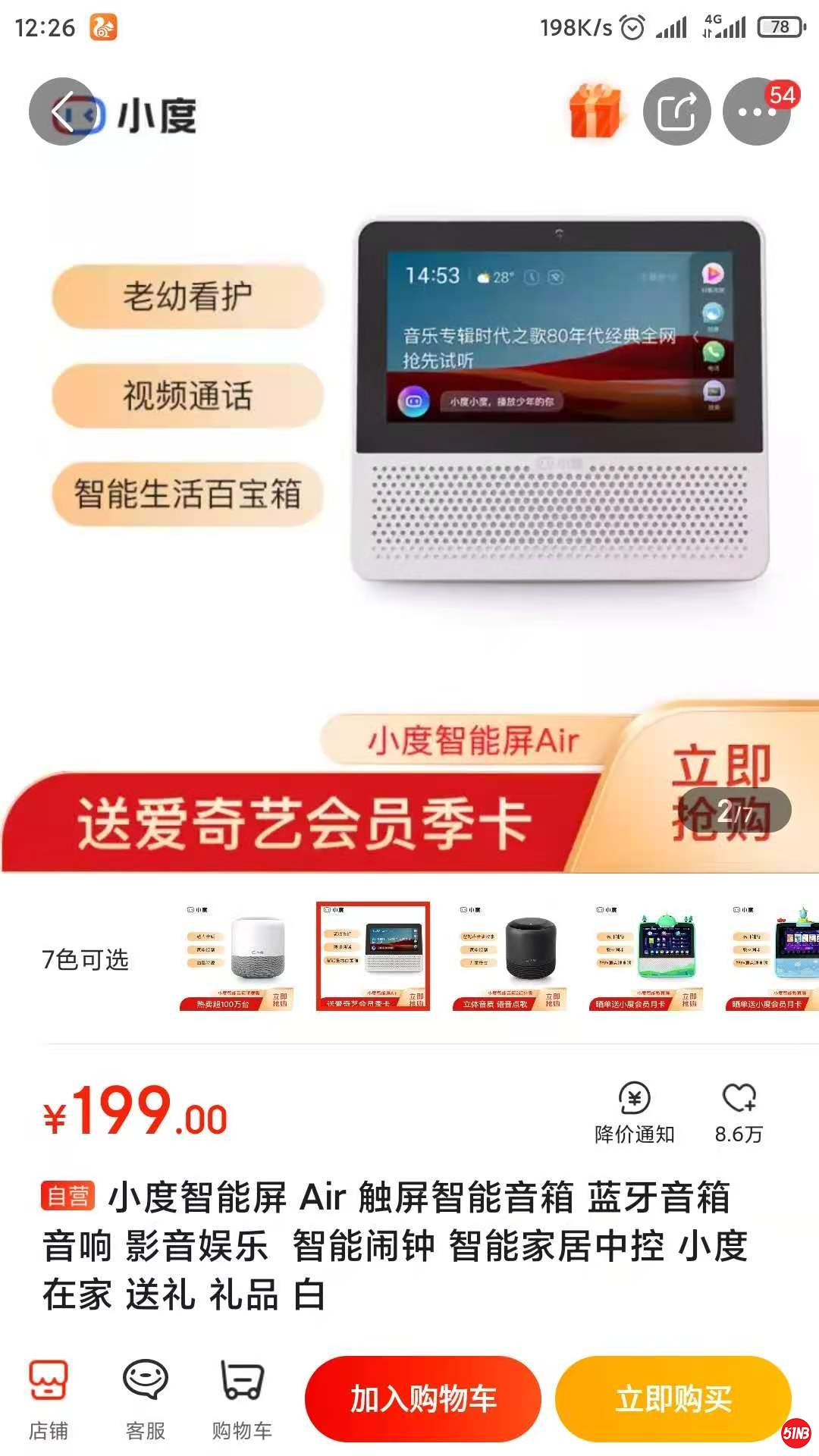Go back using the back arrow

[x=62, y=111]
